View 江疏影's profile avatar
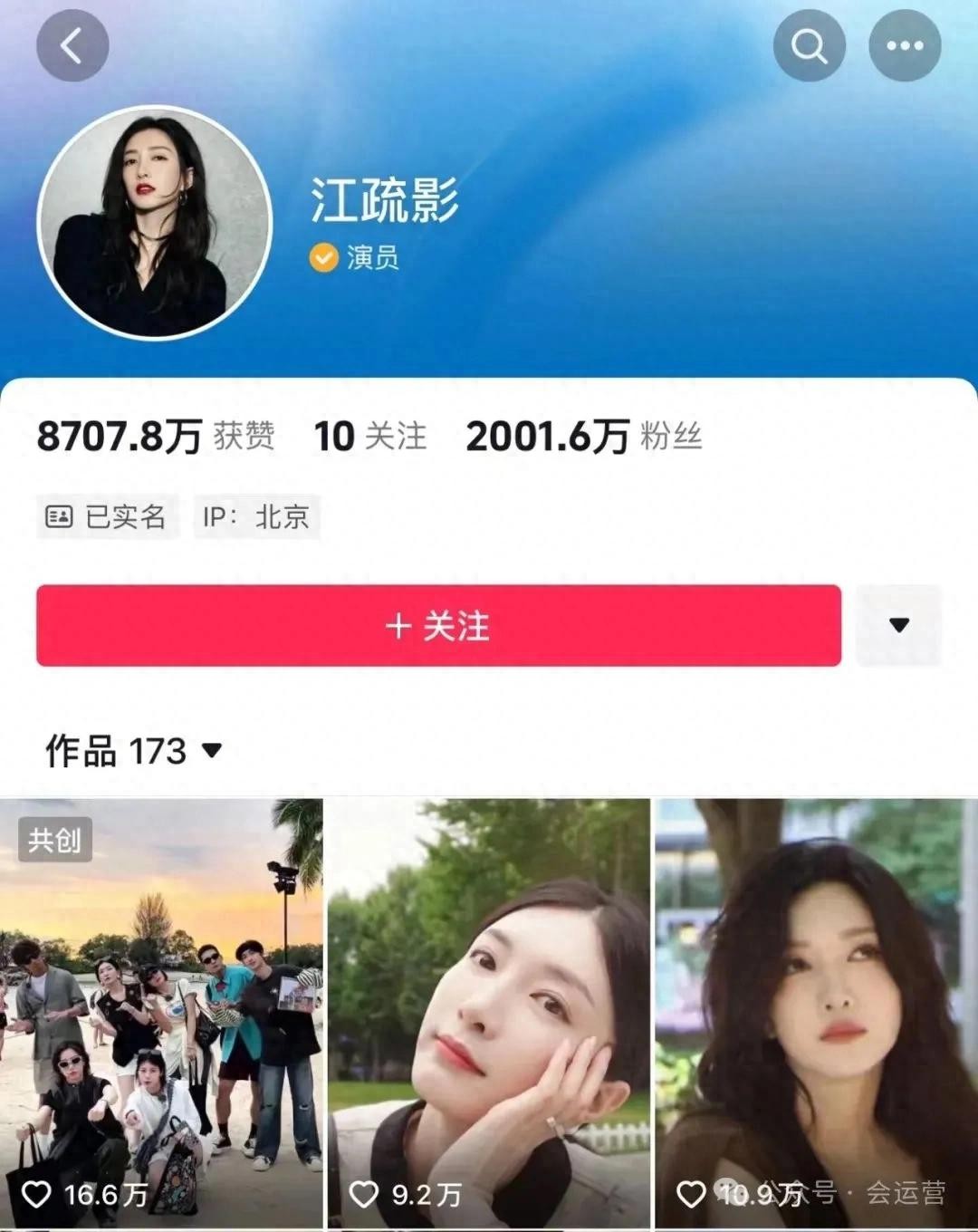The image size is (978, 1232). [155, 223]
